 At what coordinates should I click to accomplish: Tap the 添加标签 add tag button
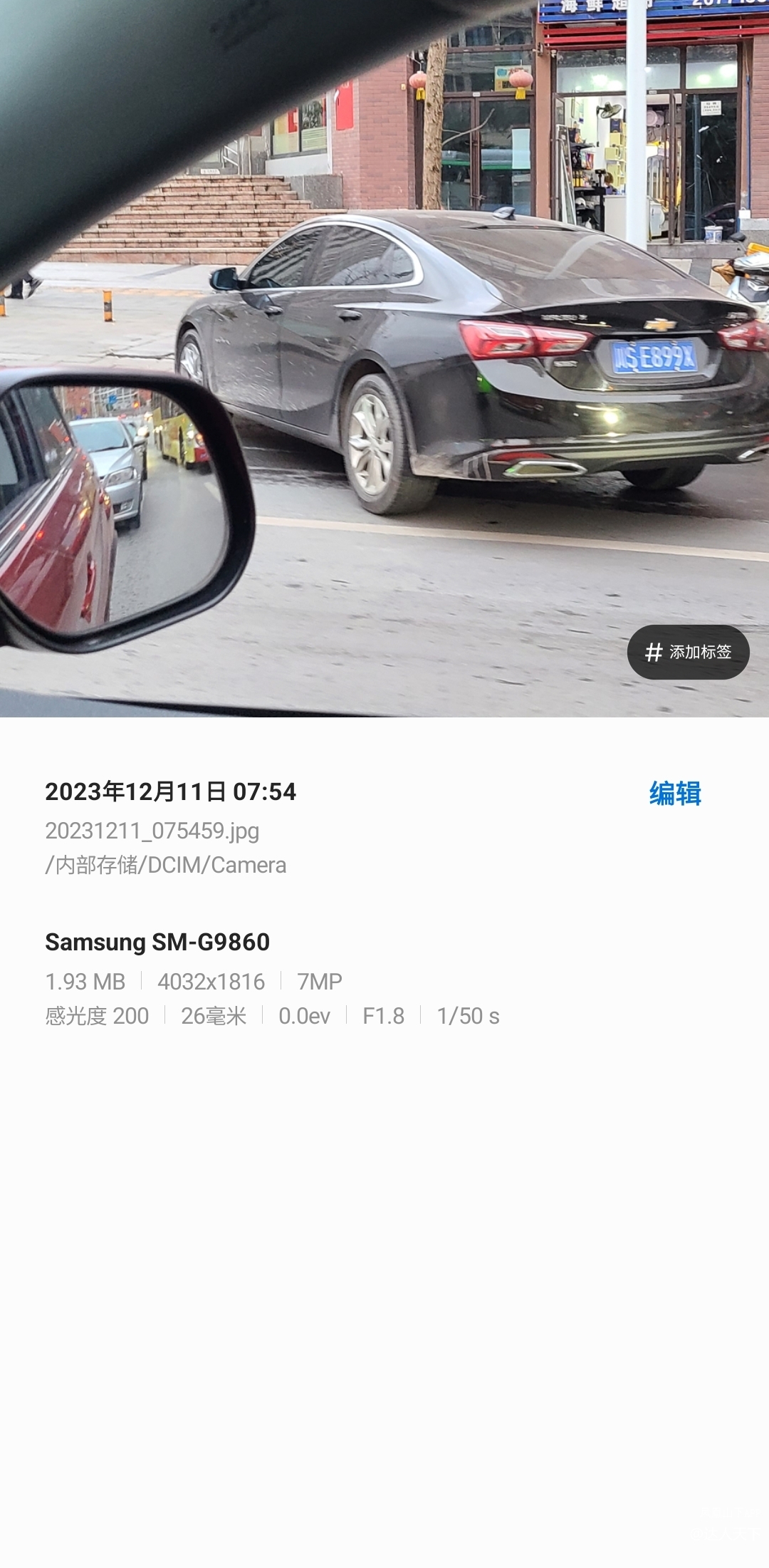click(x=688, y=652)
